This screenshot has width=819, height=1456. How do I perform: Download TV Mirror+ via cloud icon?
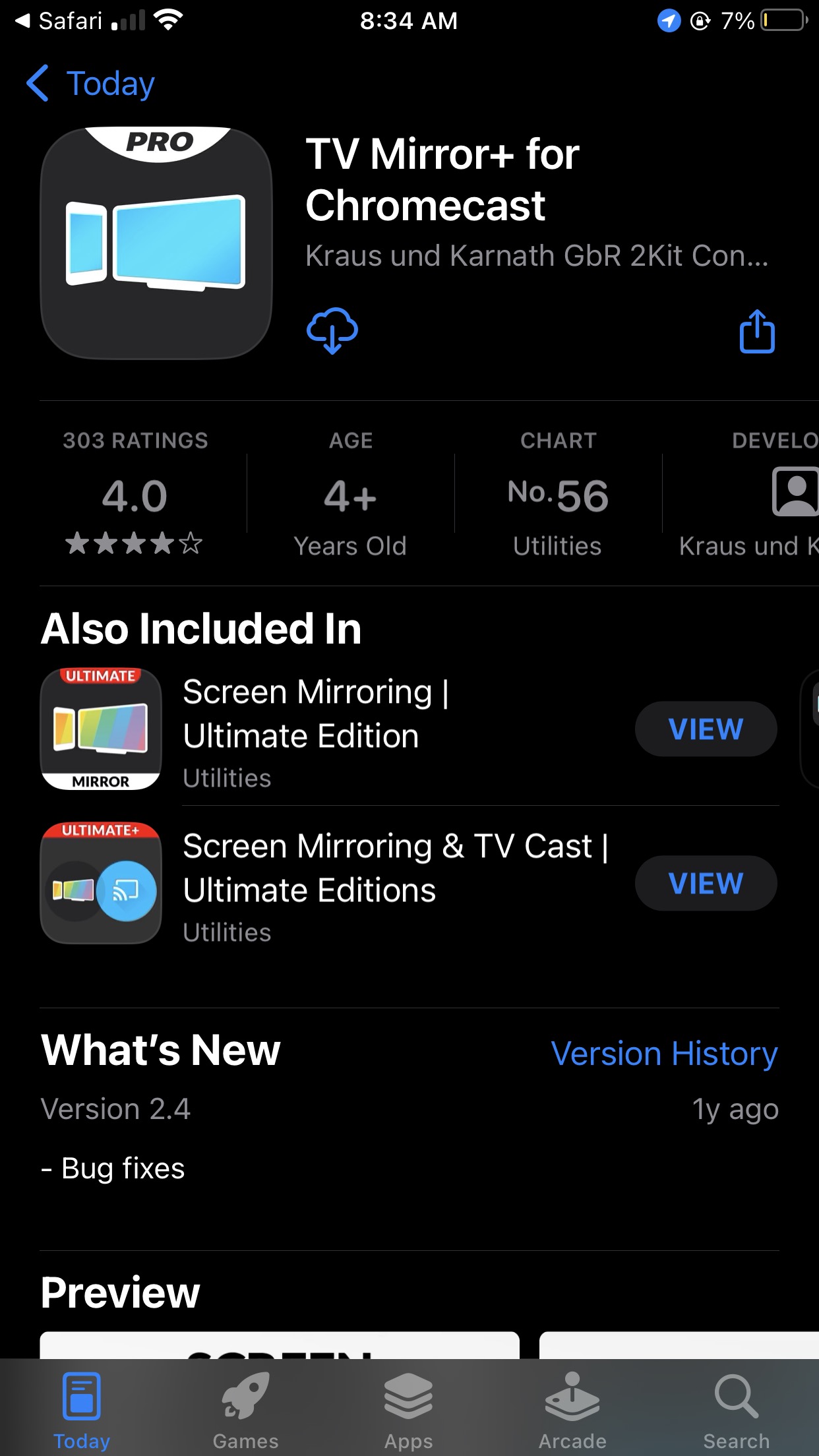tap(332, 330)
